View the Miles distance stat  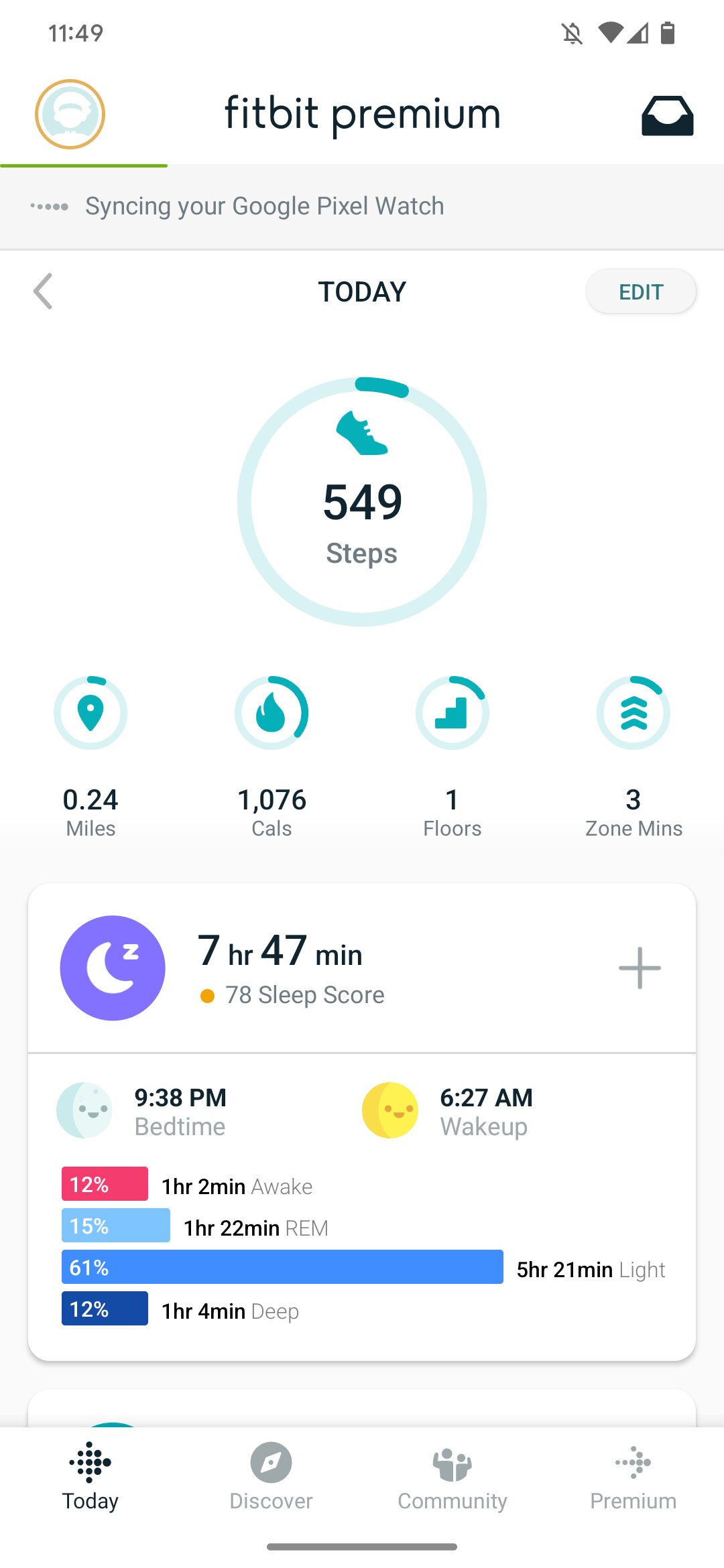point(90,757)
